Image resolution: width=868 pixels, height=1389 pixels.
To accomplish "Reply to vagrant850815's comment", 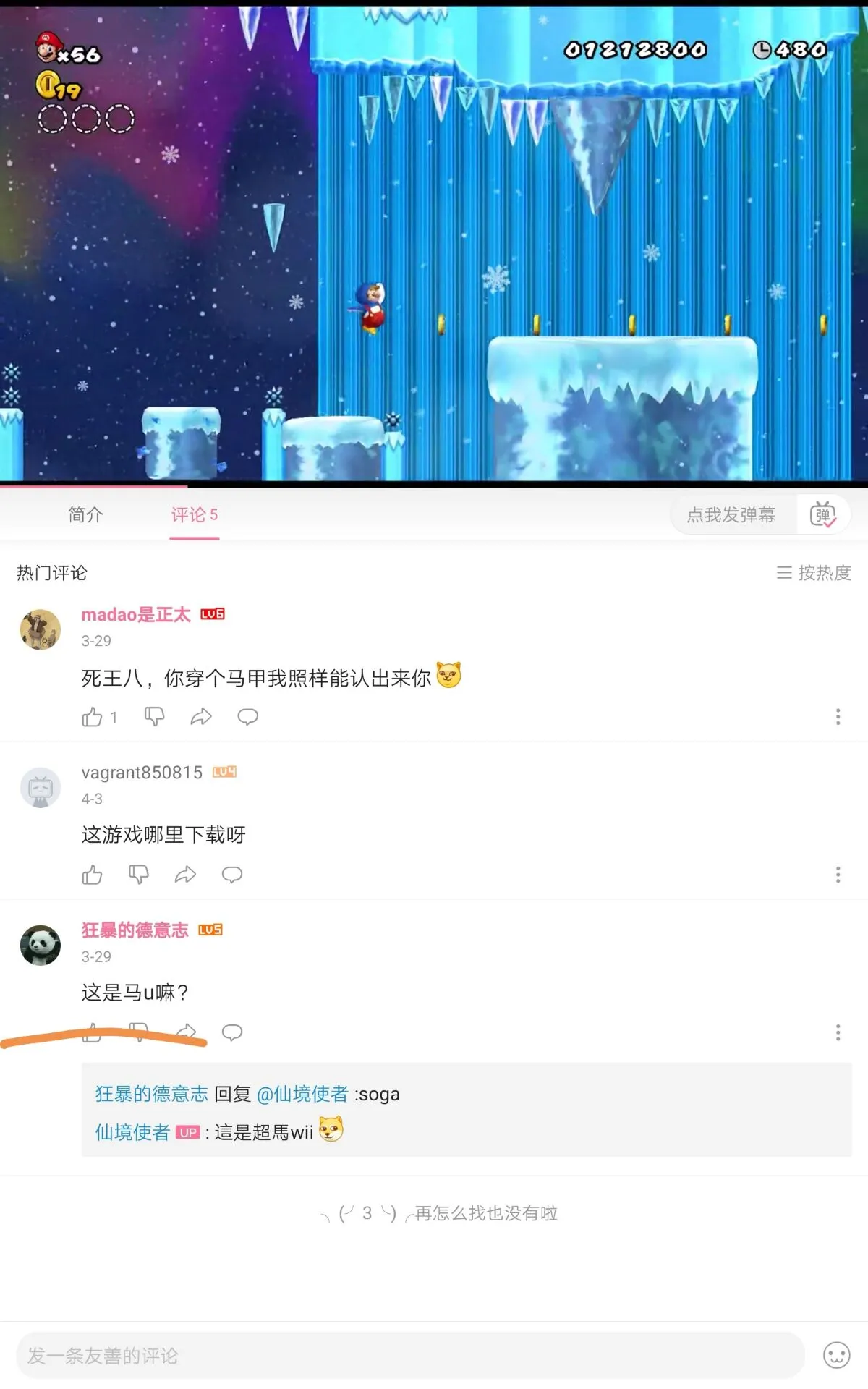I will point(232,875).
